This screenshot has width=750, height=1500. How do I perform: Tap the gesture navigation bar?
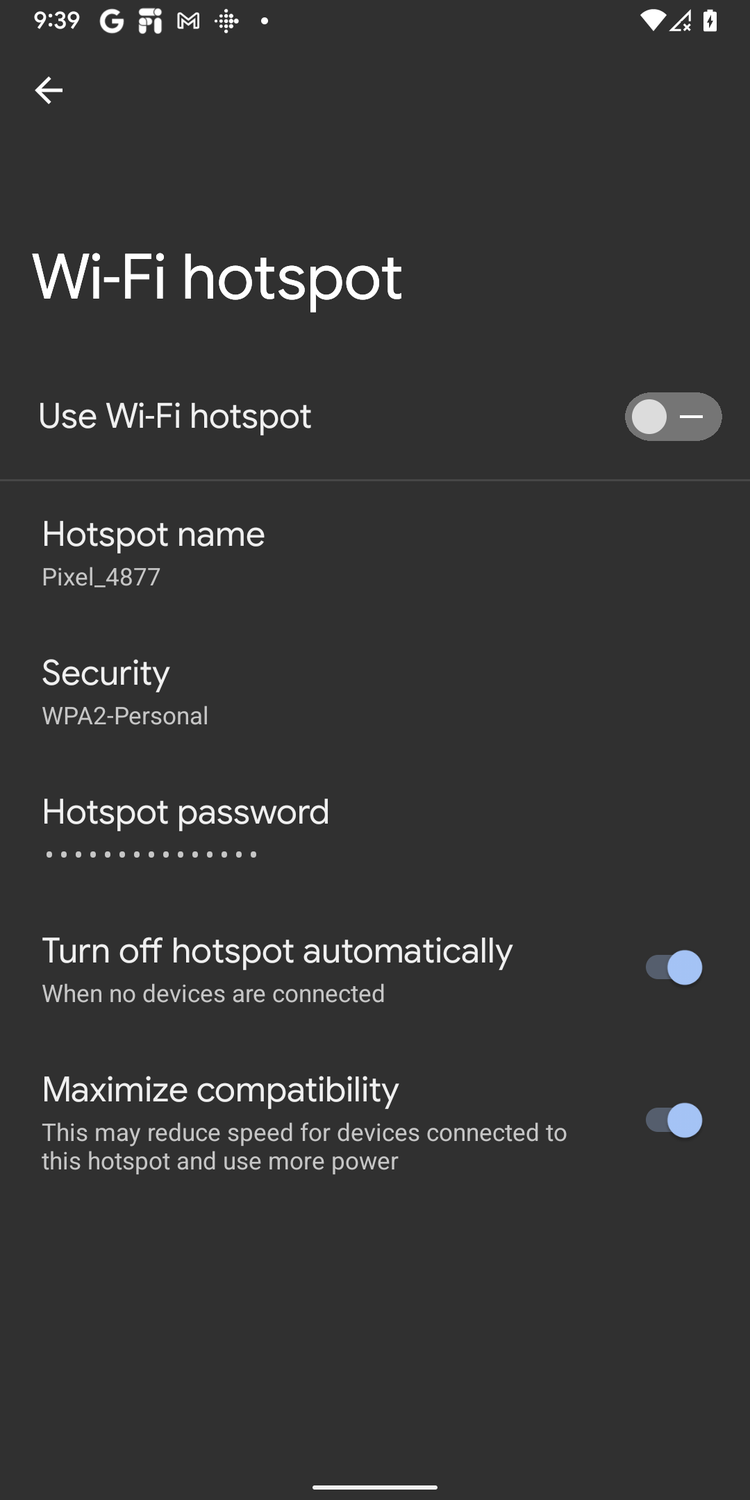click(x=375, y=1488)
